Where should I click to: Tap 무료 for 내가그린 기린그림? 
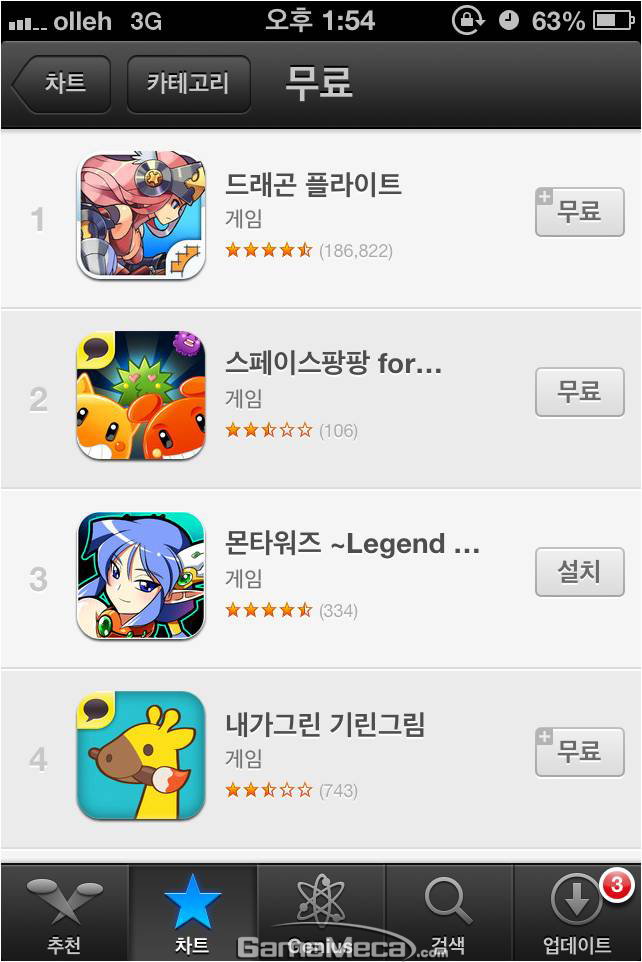coord(579,751)
